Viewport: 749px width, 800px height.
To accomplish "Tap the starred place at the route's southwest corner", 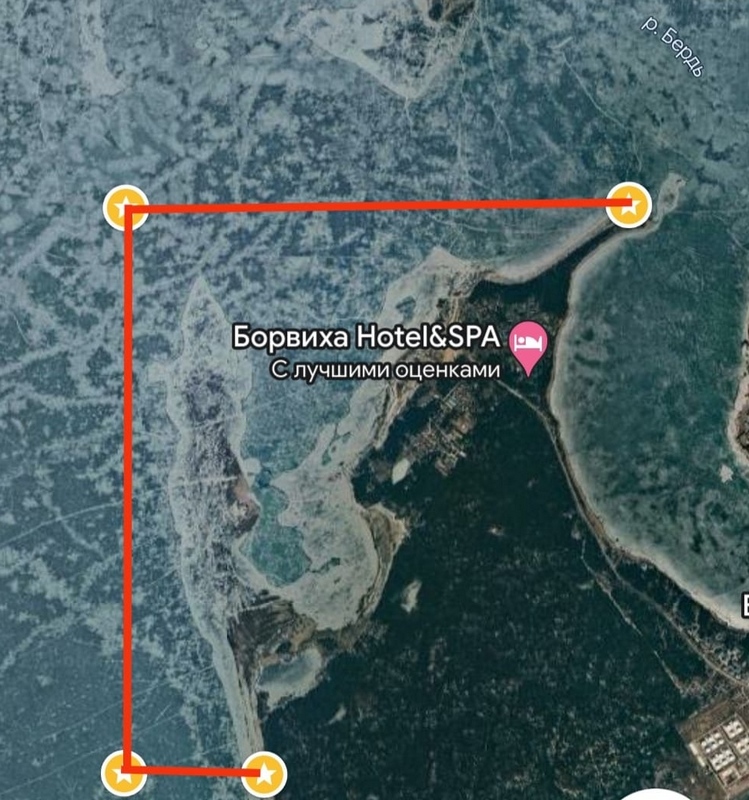I will [125, 773].
